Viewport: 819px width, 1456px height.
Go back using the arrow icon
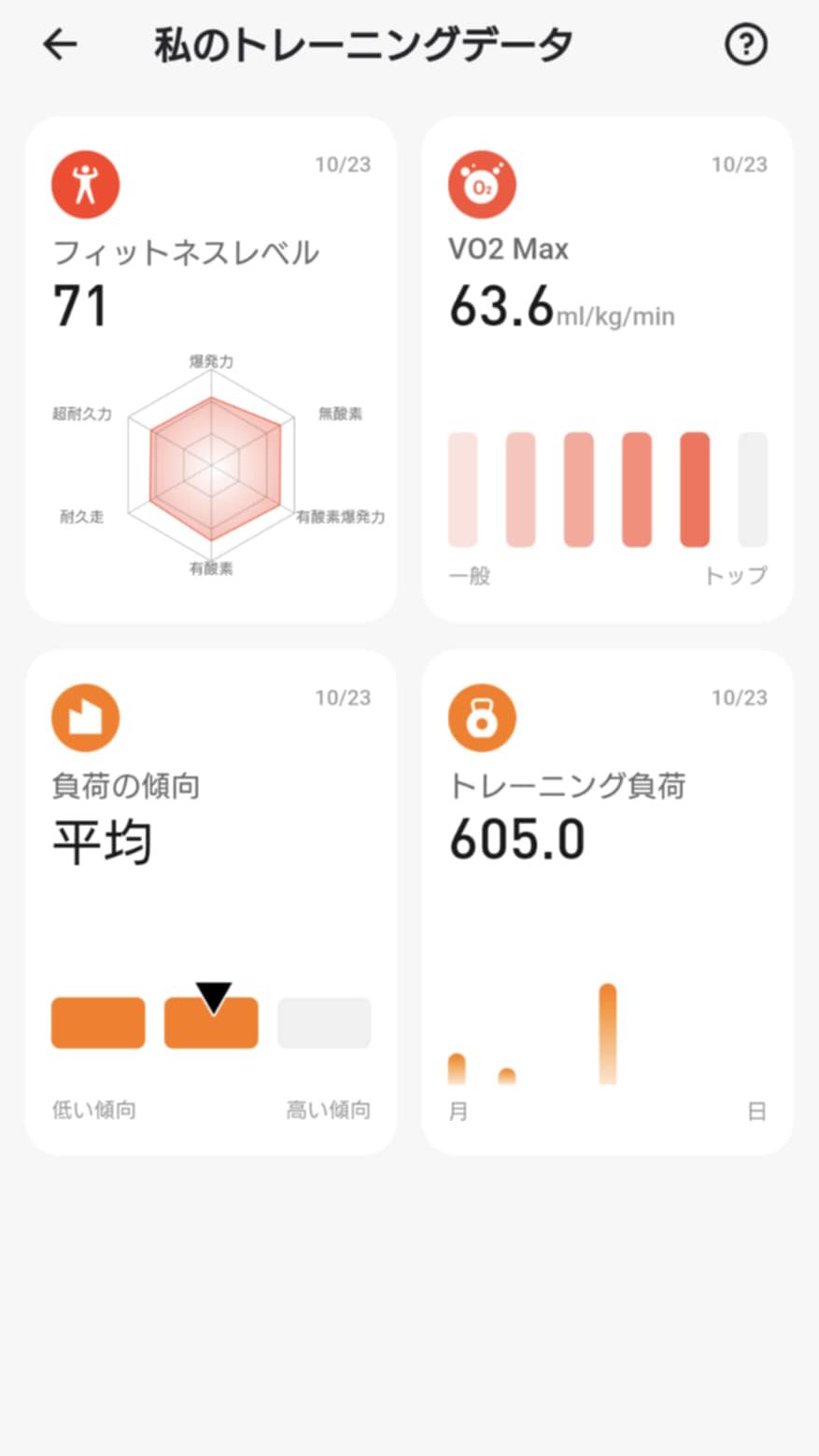click(61, 44)
